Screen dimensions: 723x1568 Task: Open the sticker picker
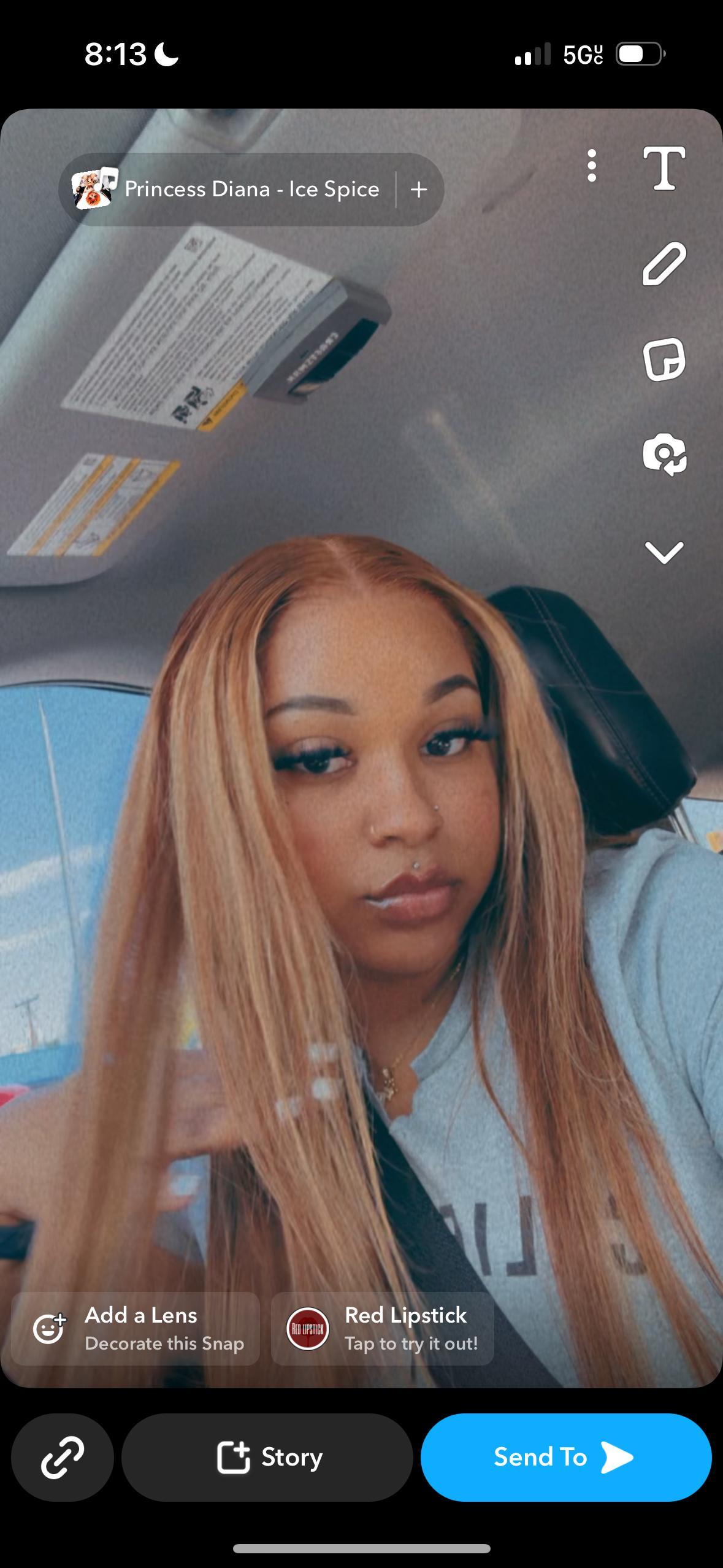tap(664, 359)
